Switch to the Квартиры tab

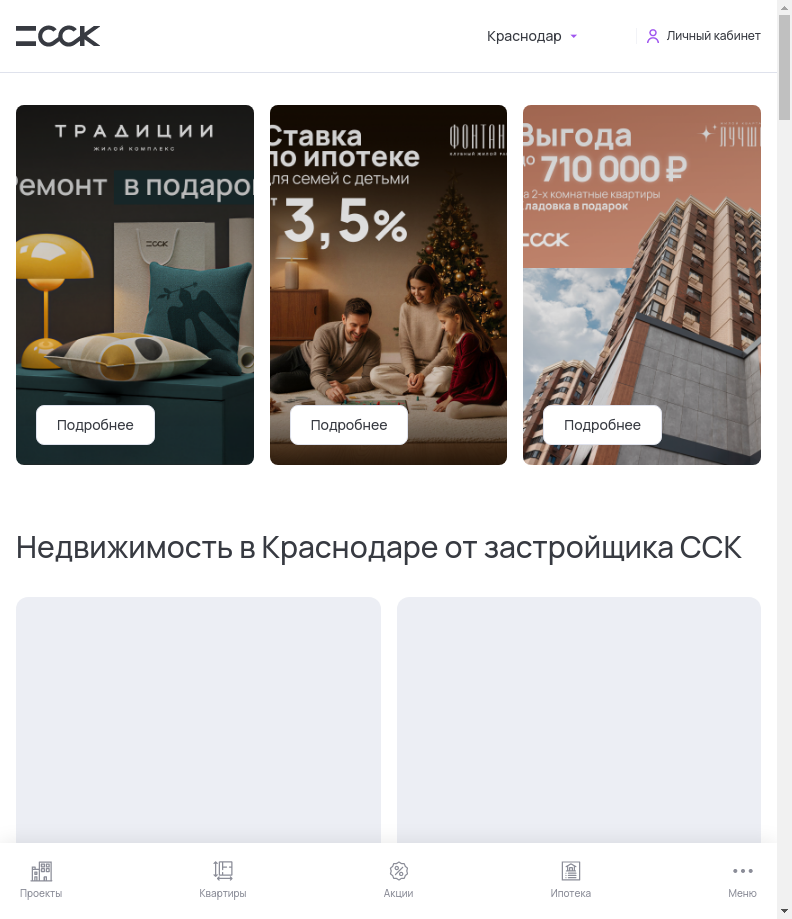pyautogui.click(x=222, y=880)
